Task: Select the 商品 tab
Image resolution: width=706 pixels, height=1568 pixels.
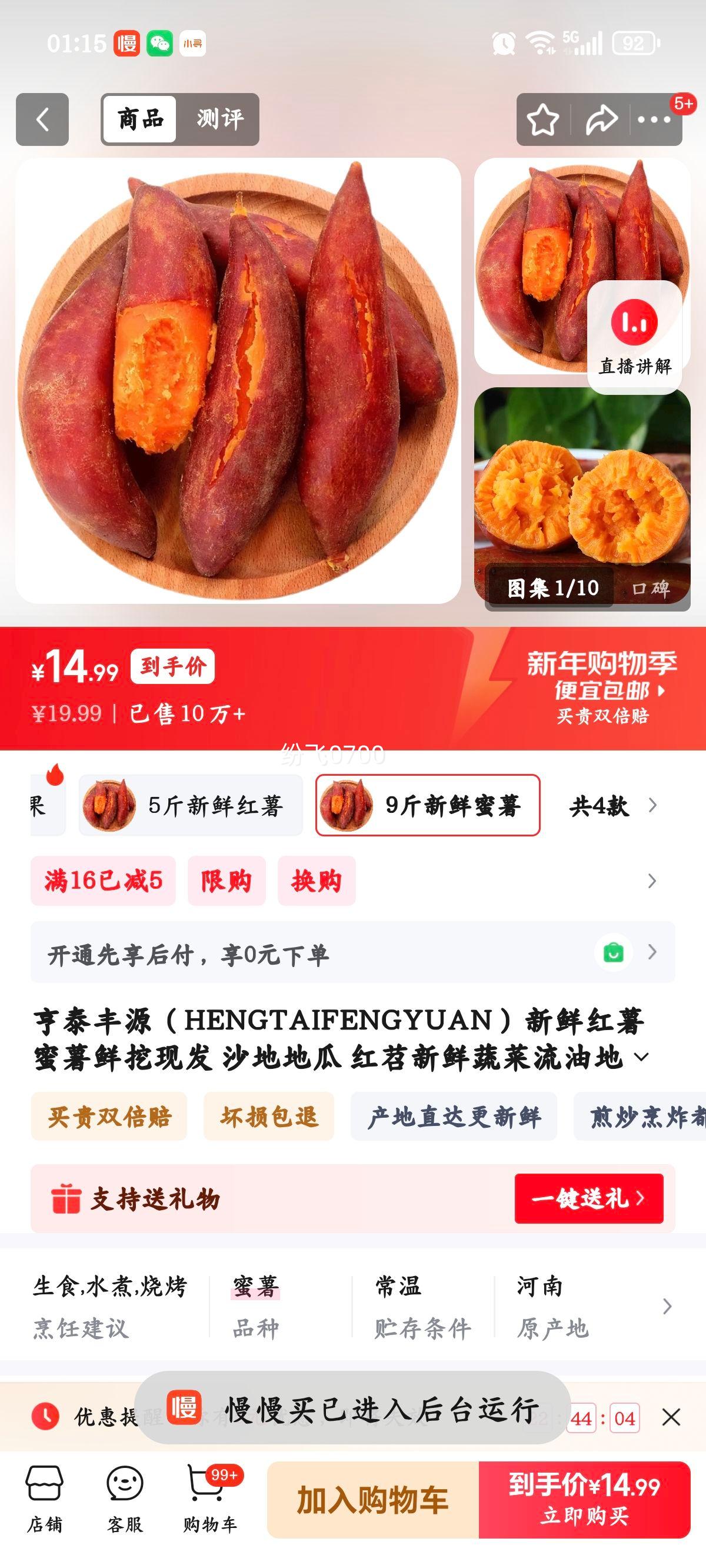Action: [139, 118]
